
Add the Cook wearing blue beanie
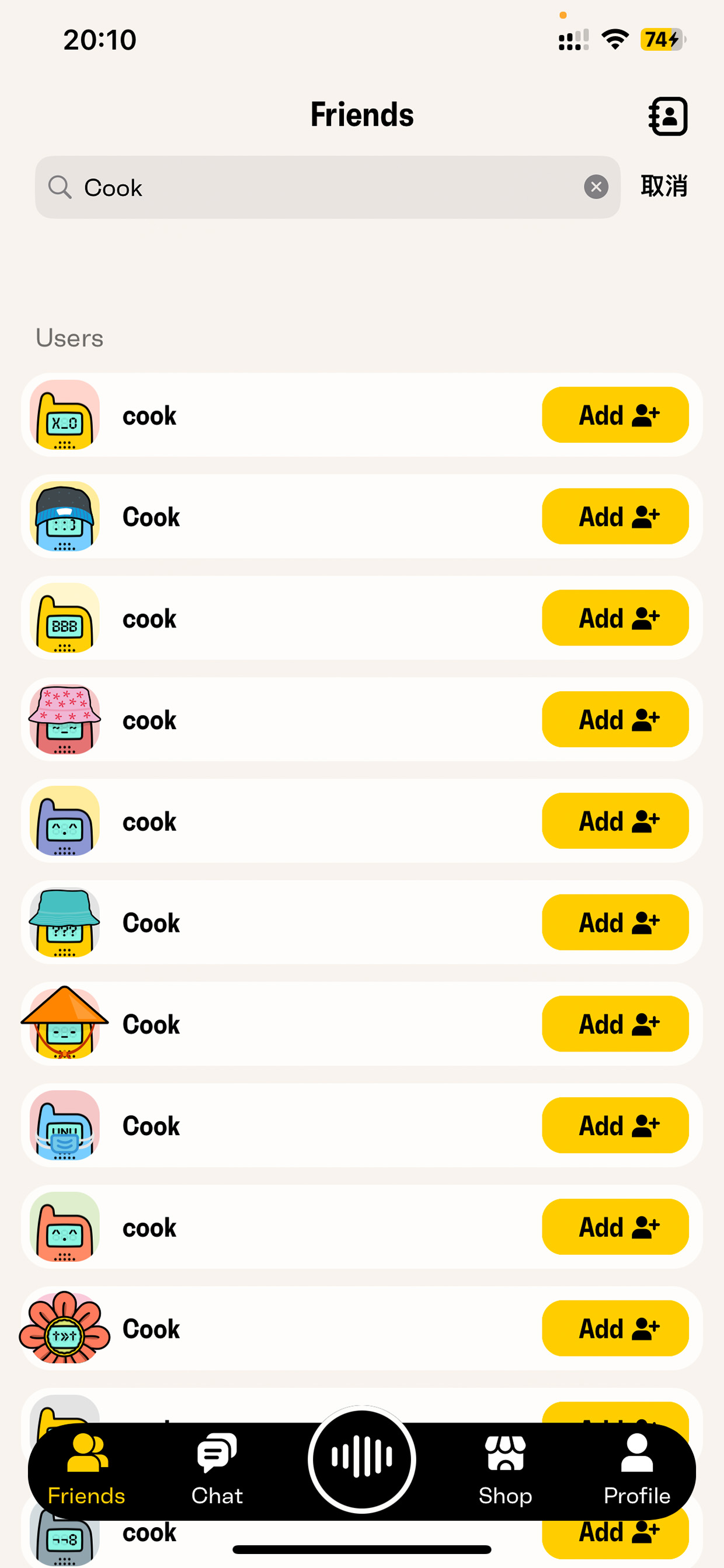pyautogui.click(x=615, y=516)
